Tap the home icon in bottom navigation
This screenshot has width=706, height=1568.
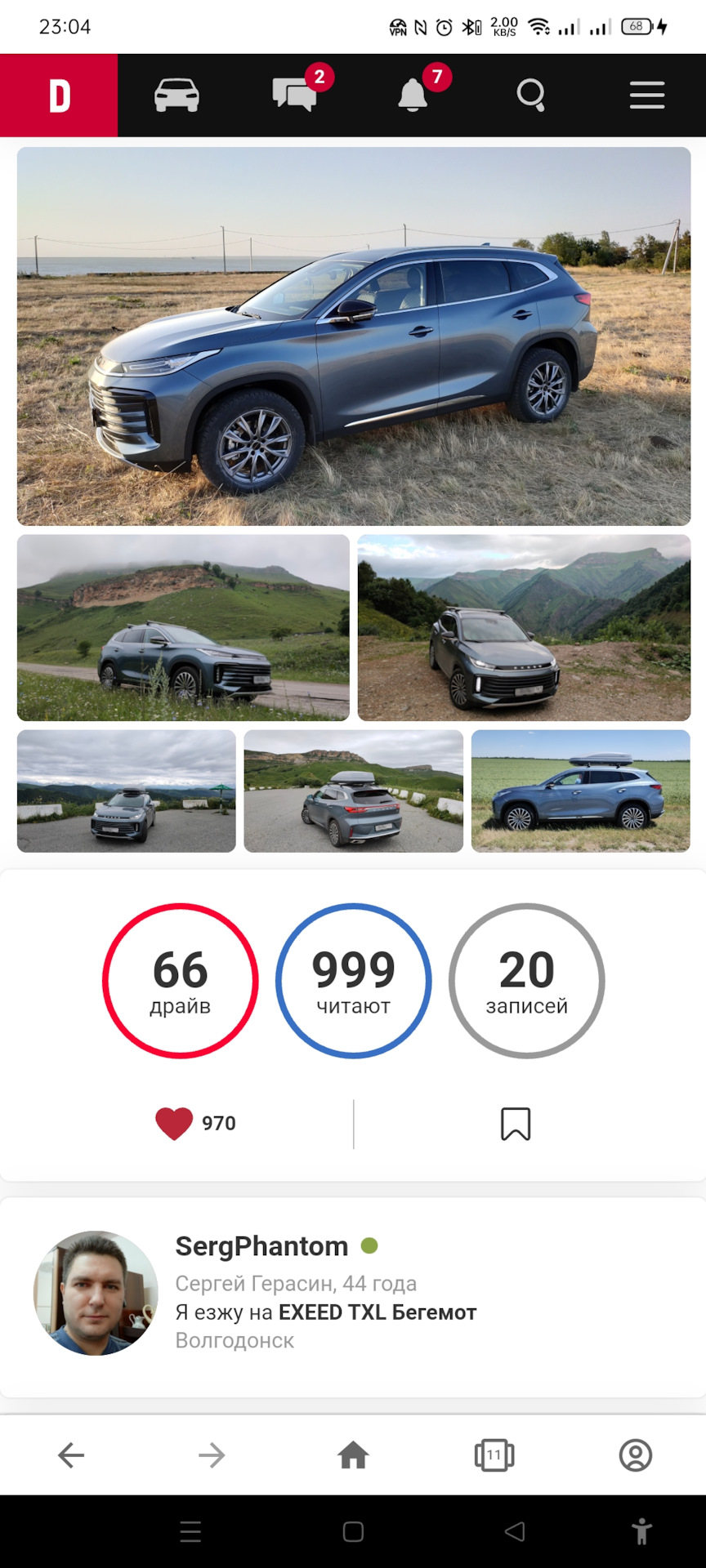(353, 1454)
